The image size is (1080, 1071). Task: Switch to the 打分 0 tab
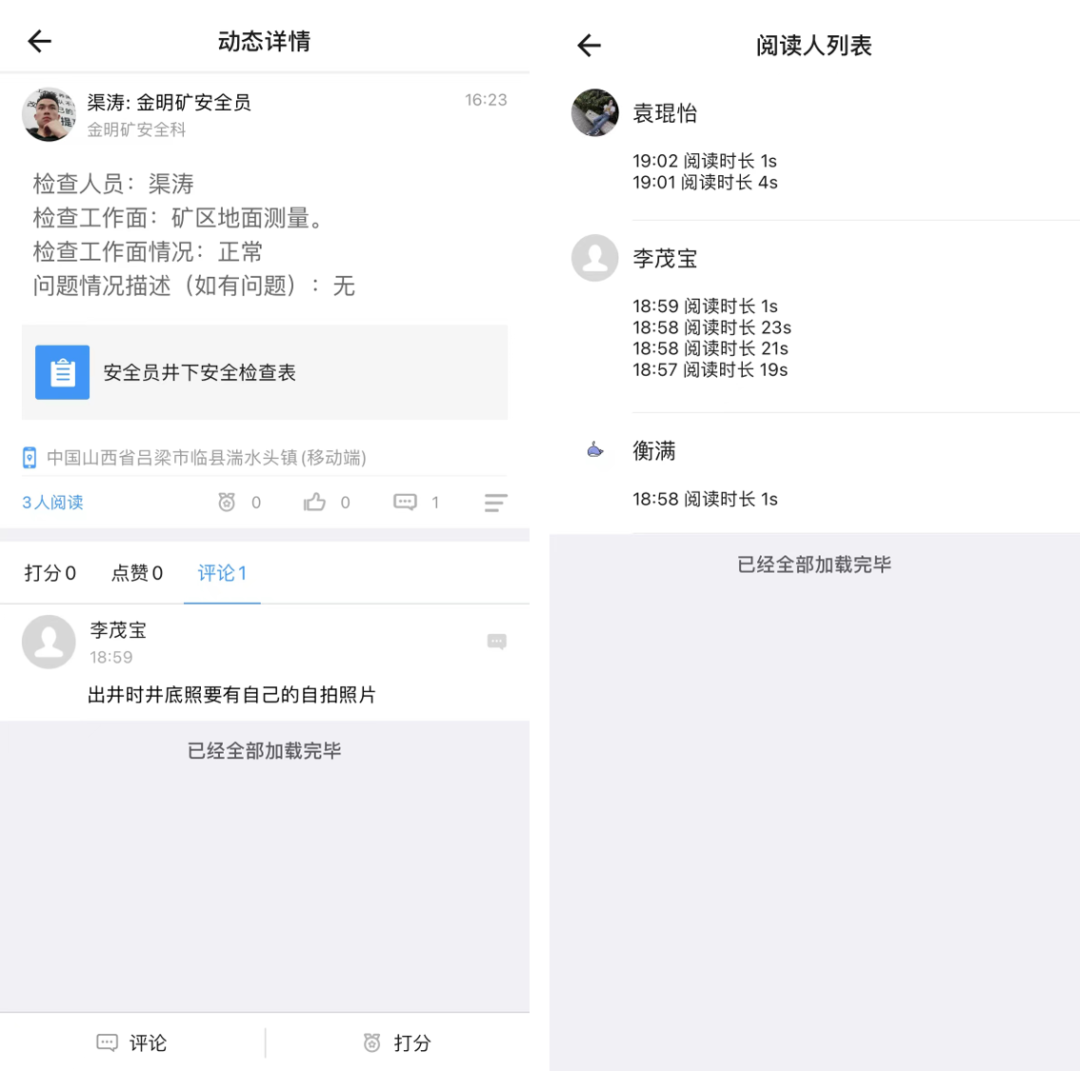pyautogui.click(x=50, y=573)
